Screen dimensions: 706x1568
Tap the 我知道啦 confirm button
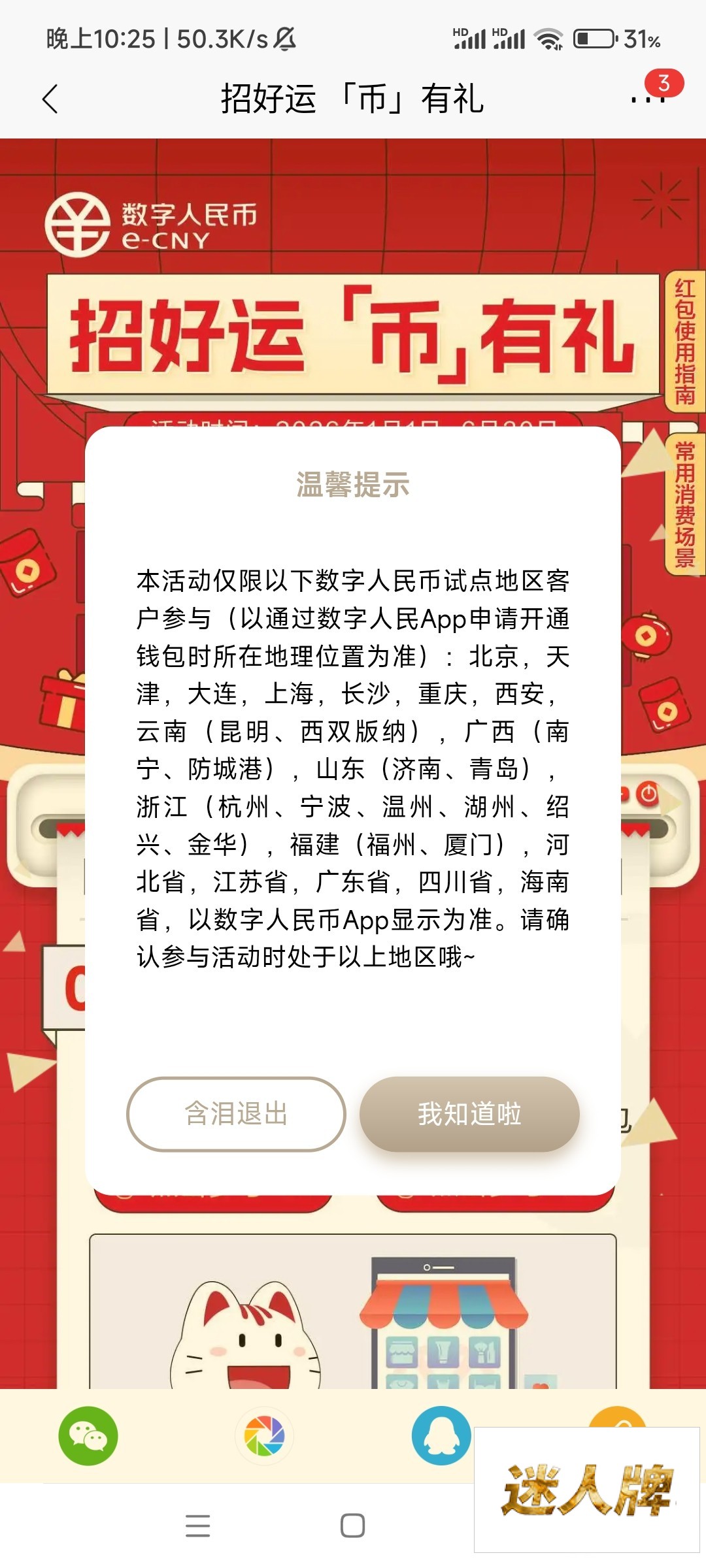click(x=469, y=1114)
